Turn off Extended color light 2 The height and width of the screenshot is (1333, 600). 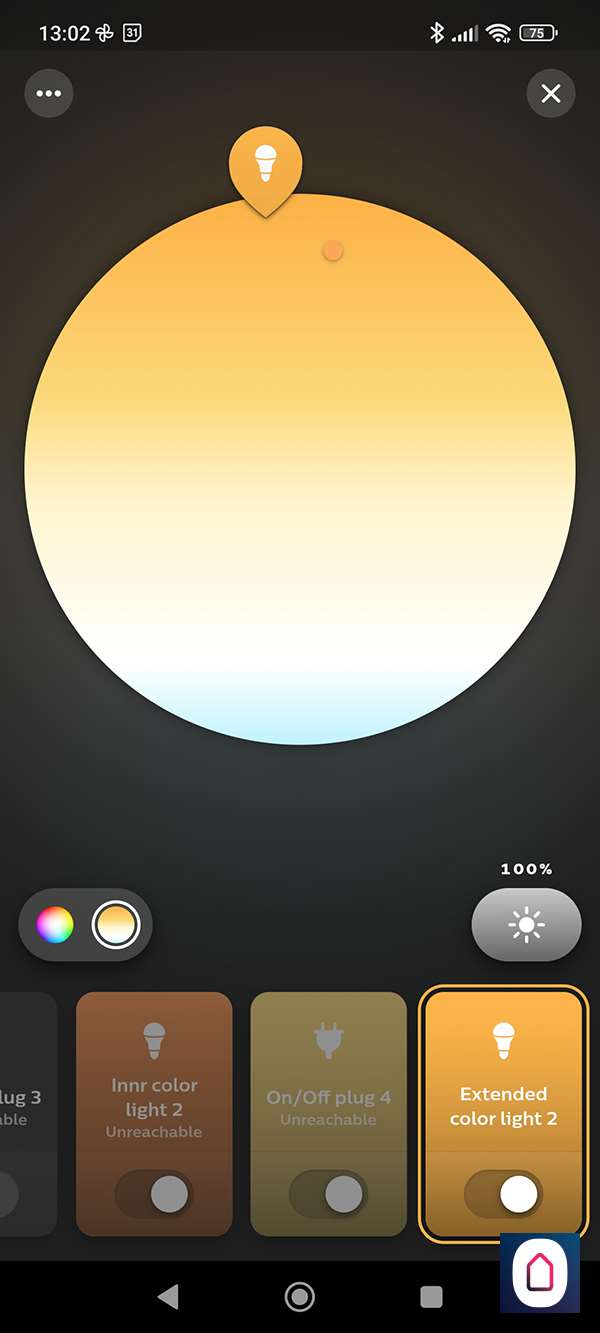coord(503,1194)
